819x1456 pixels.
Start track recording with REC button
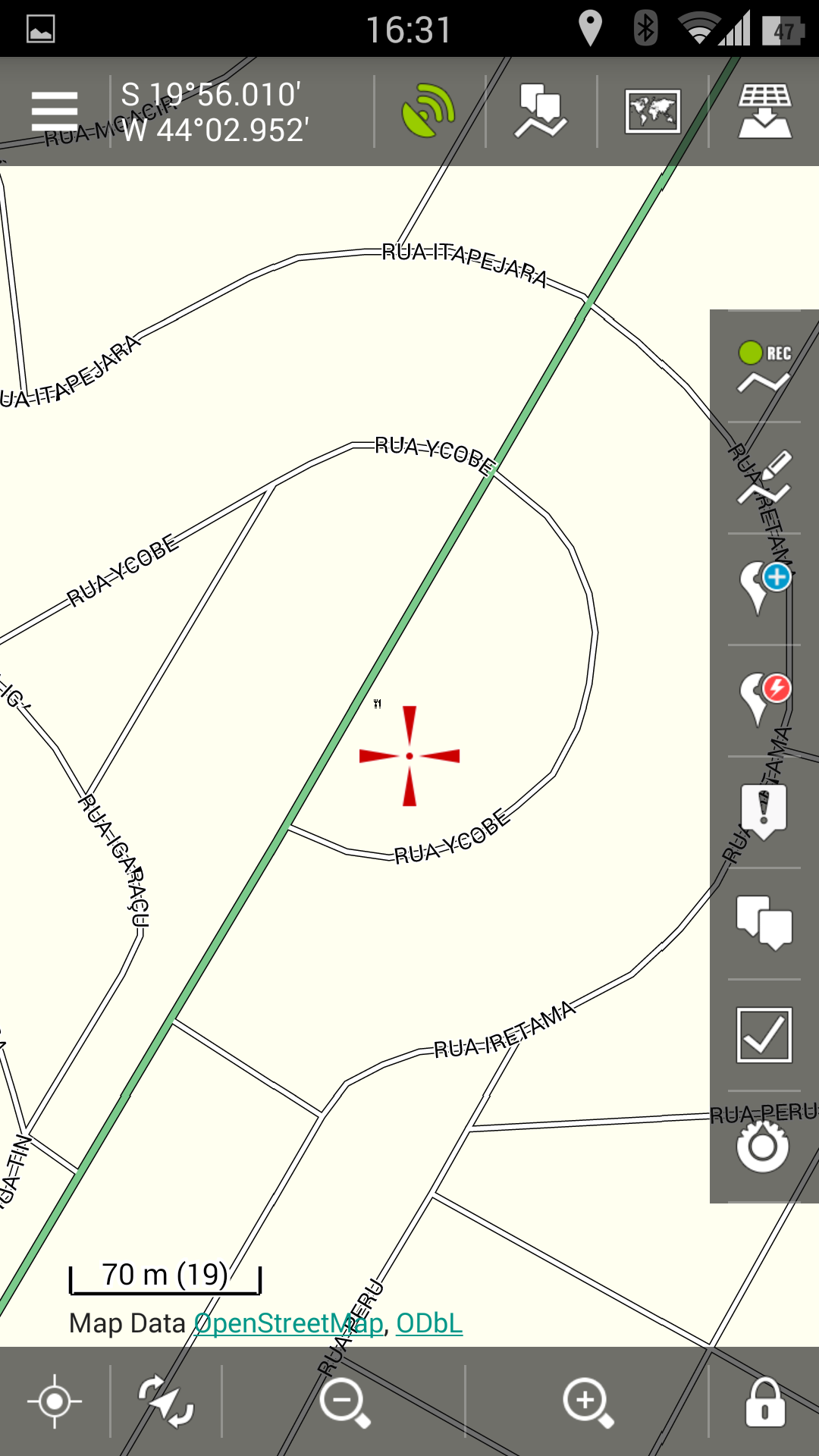[764, 367]
